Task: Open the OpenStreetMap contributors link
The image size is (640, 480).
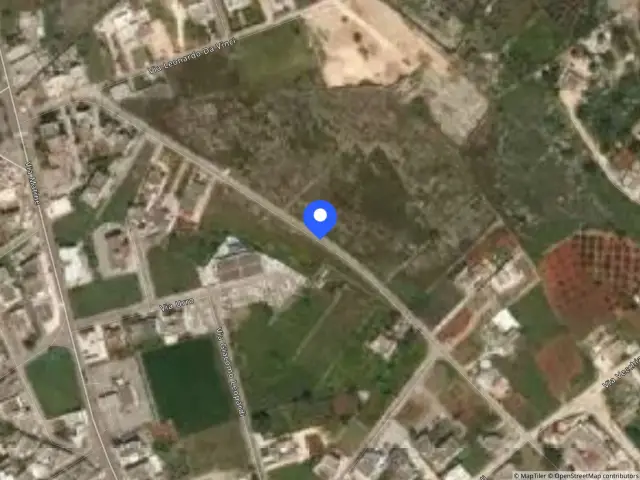Action: (593, 476)
